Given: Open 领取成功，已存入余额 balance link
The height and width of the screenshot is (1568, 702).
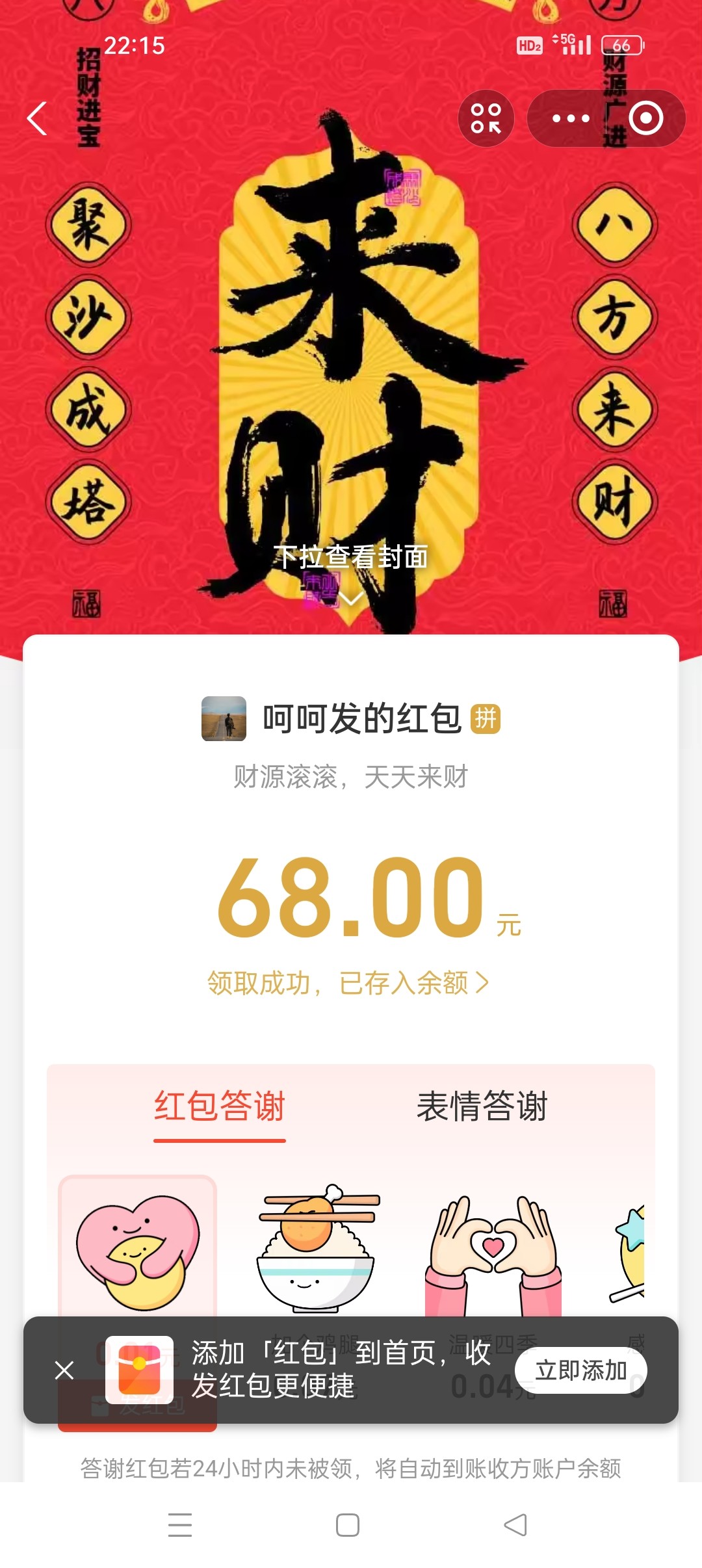Looking at the screenshot, I should pos(348,983).
